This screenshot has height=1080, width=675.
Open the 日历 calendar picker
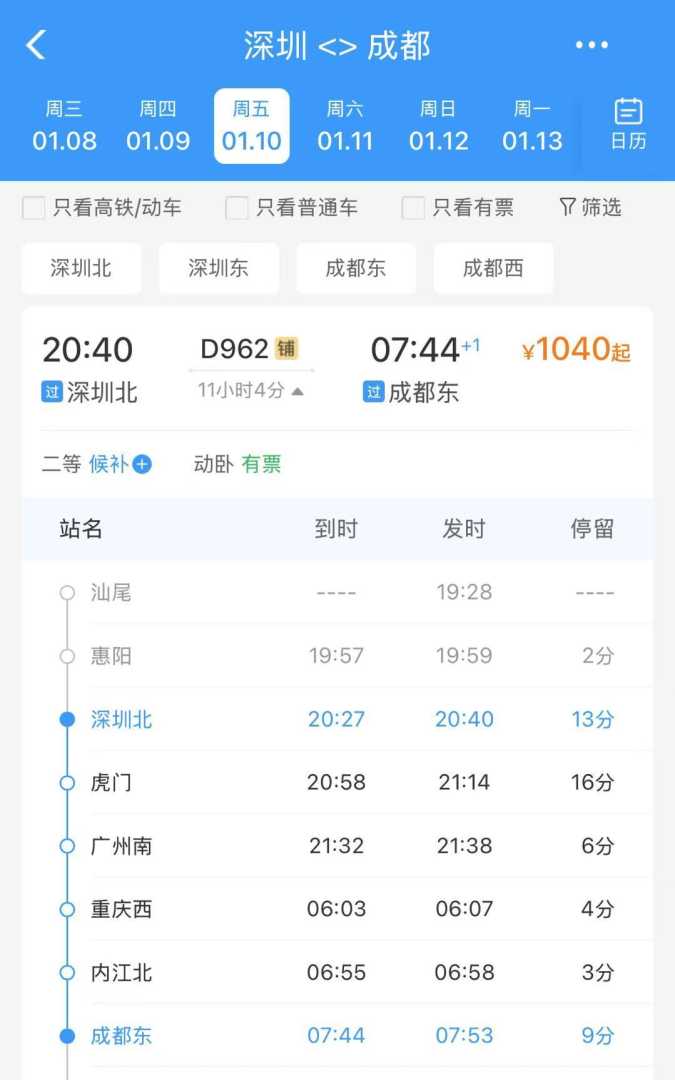click(628, 125)
